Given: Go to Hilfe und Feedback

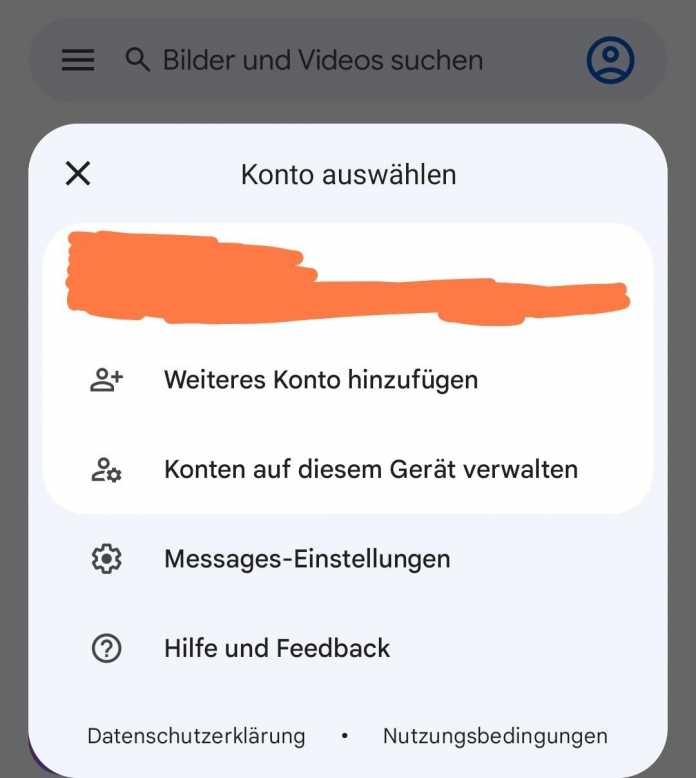Looking at the screenshot, I should click(276, 648).
